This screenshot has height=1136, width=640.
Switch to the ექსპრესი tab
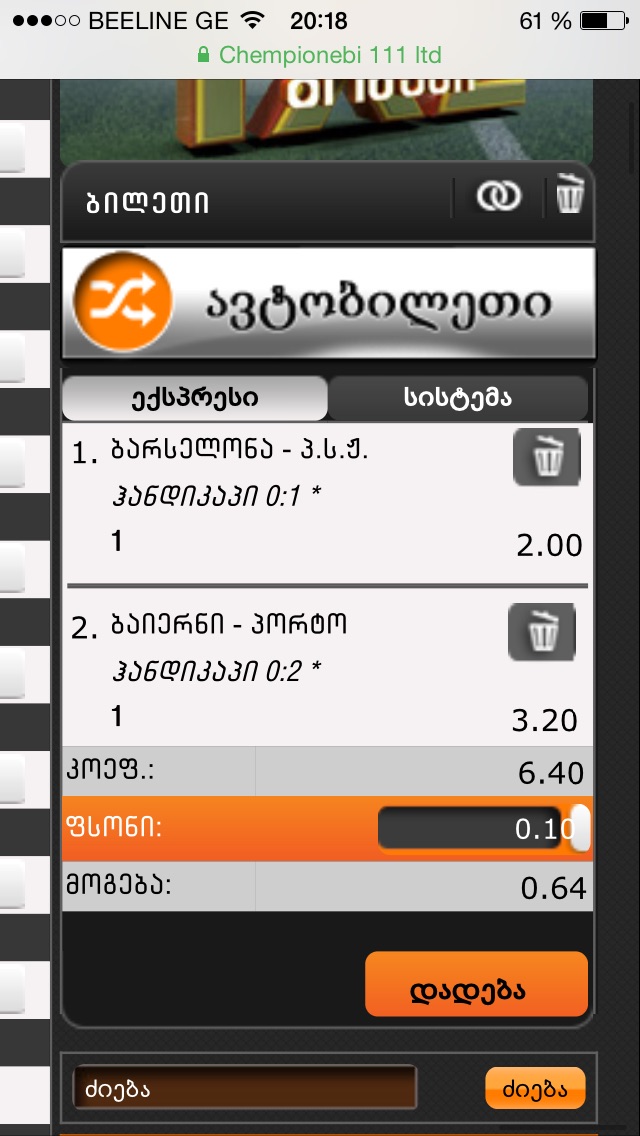click(194, 398)
